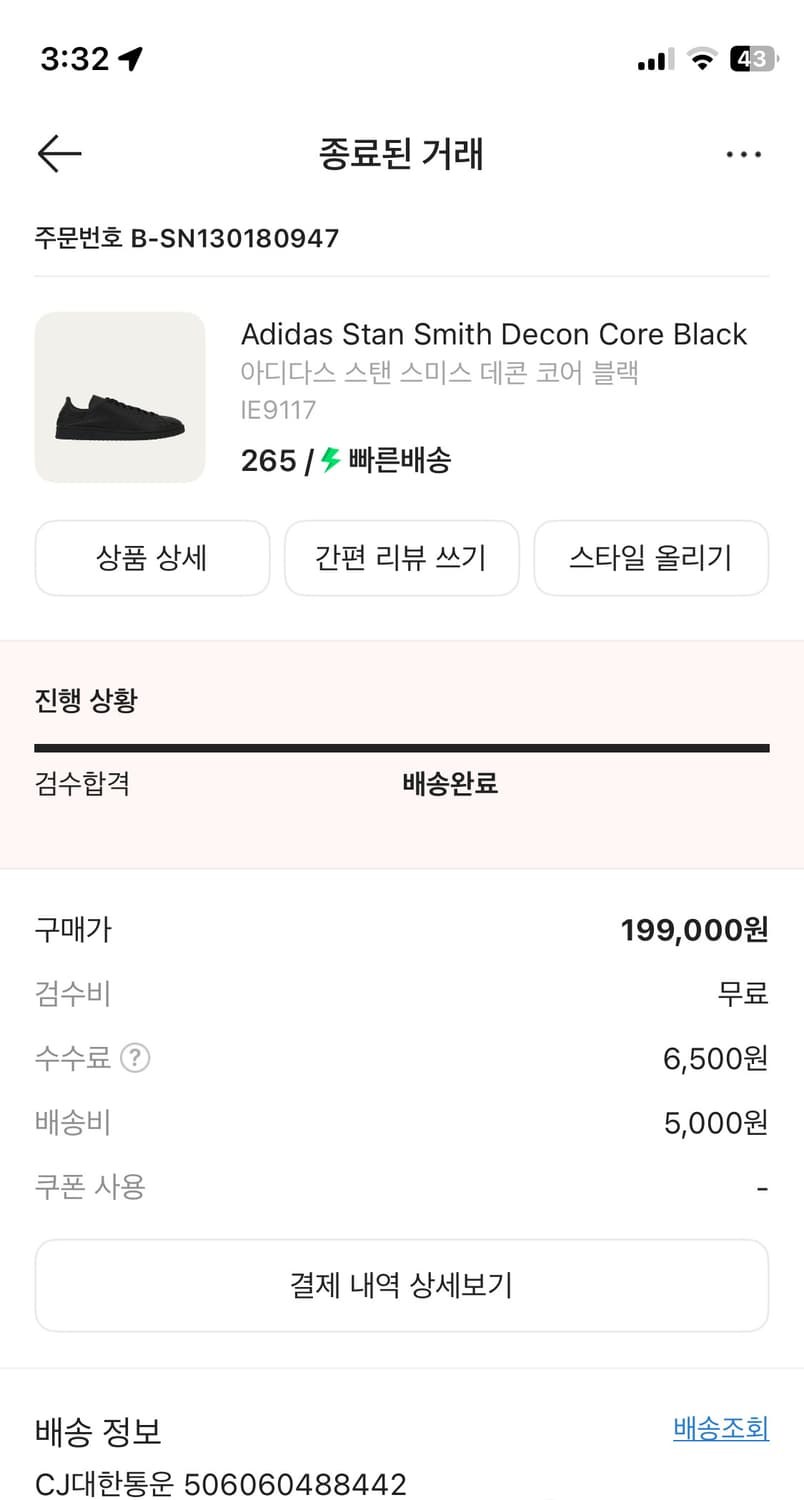
Task: Select the 종료된 거래 screen title
Action: 401,153
